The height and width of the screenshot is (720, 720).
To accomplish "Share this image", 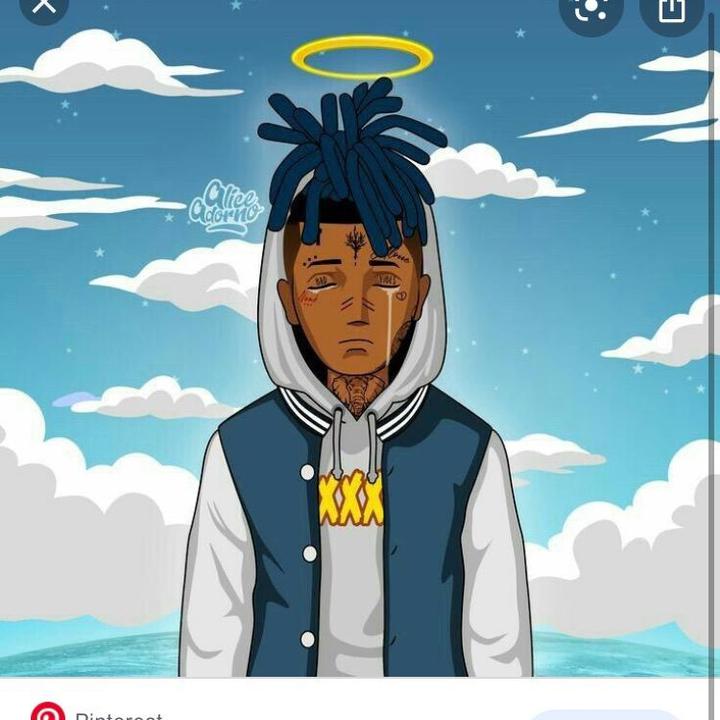I will (671, 9).
